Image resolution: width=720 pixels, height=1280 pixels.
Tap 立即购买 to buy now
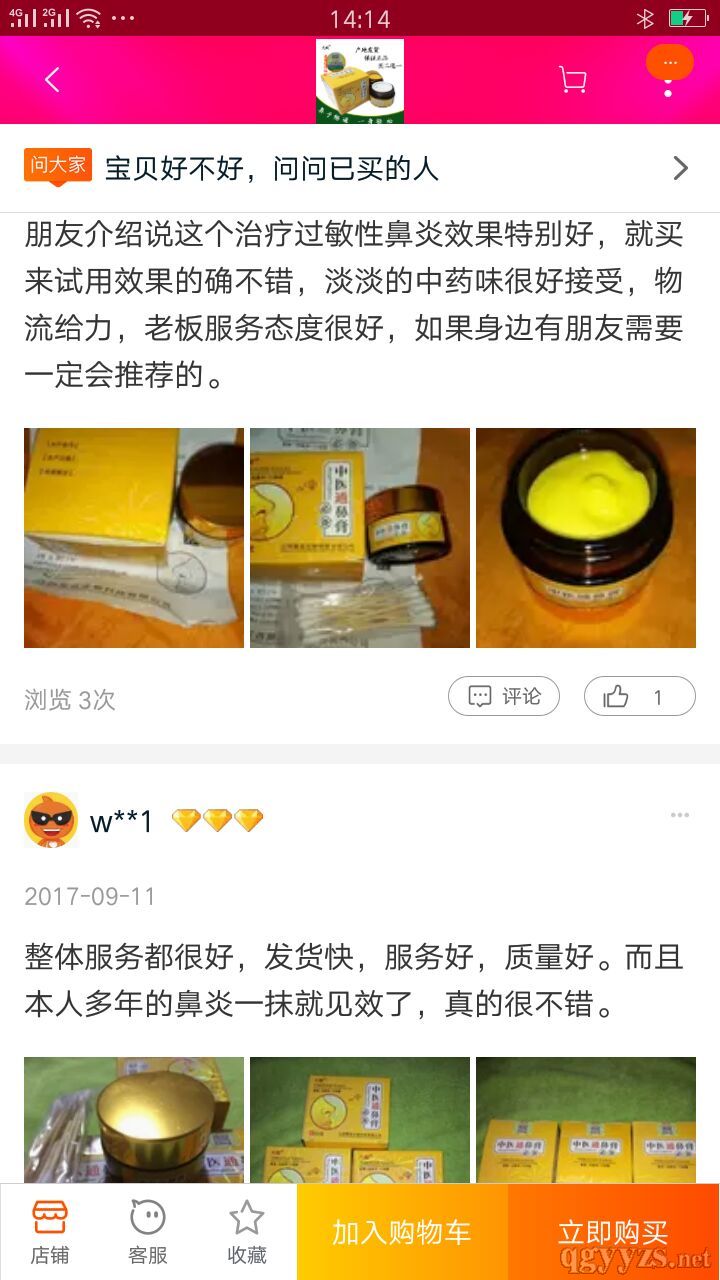[613, 1232]
